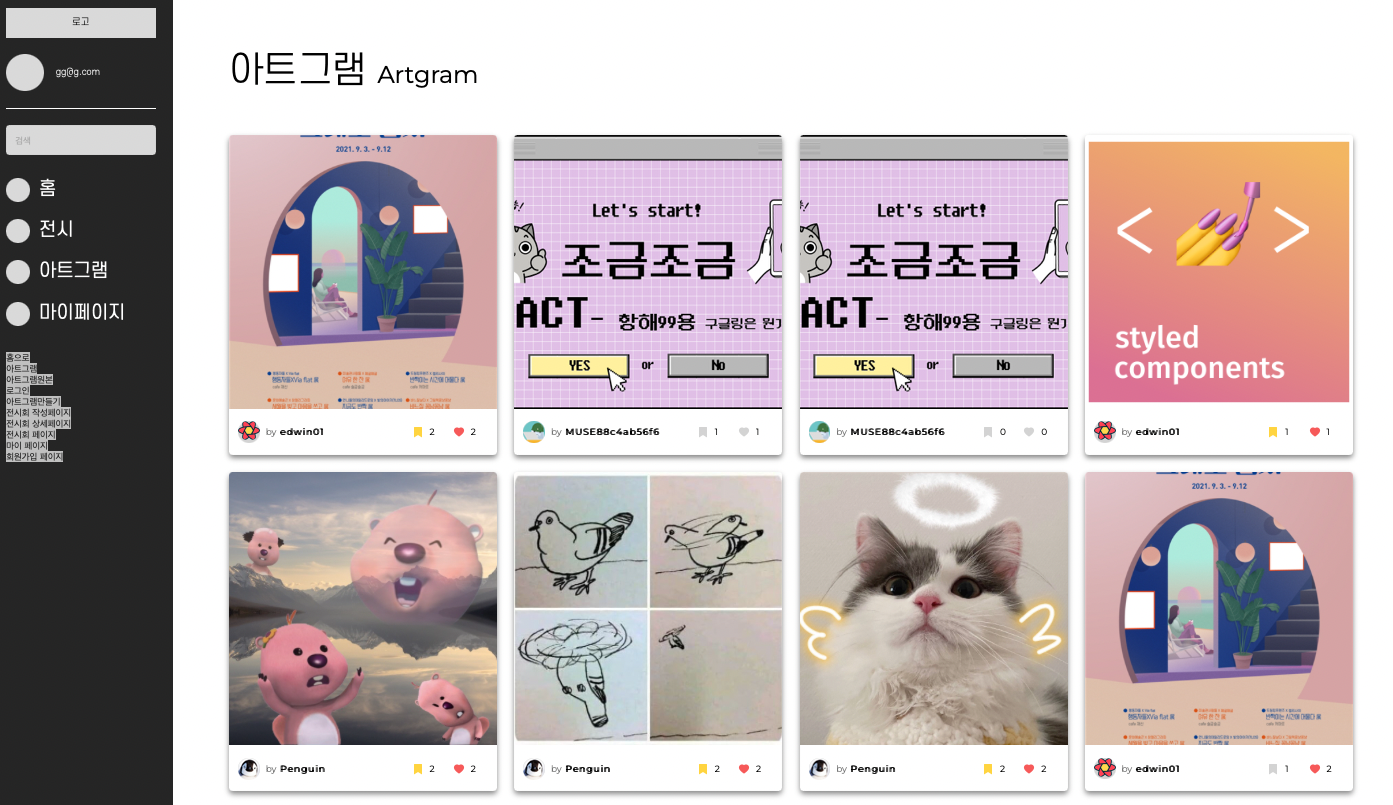The image size is (1393, 805).
Task: Tap the small 로그인 button
Action: click(18, 390)
